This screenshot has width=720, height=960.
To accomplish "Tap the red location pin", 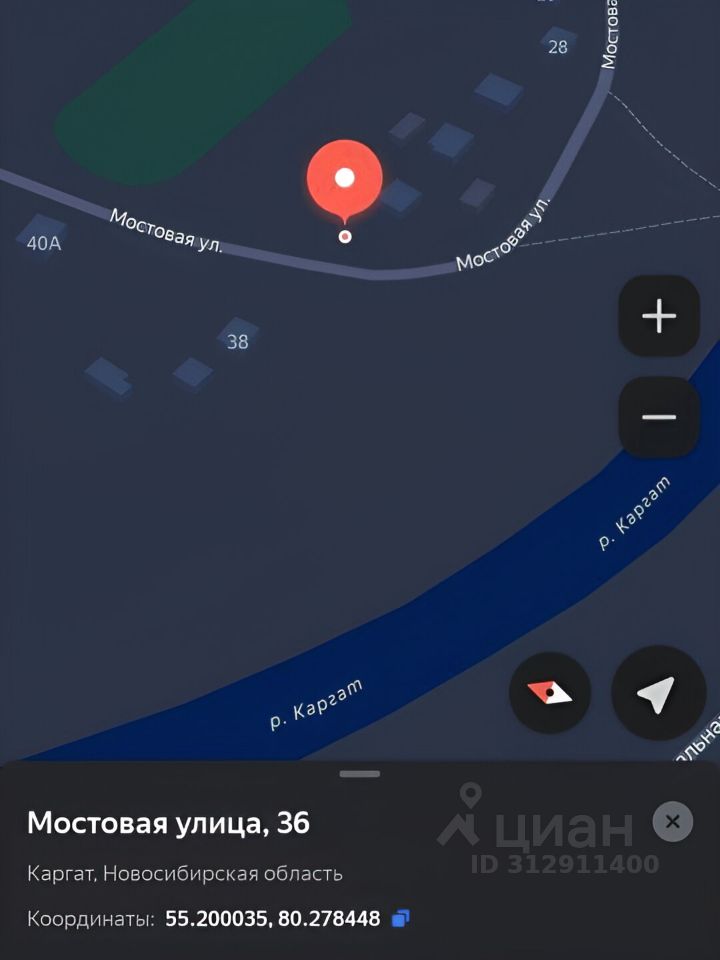I will 344,180.
